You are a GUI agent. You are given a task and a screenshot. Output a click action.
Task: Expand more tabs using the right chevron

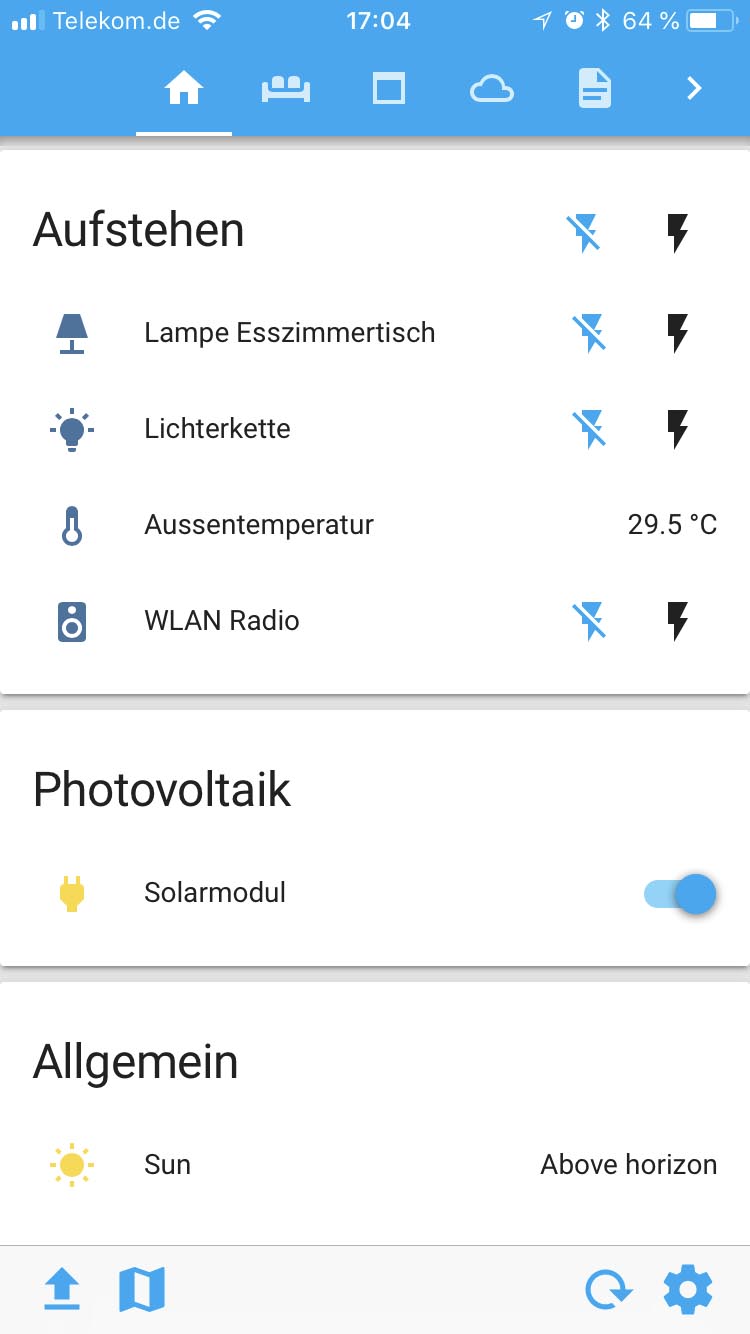click(x=693, y=88)
